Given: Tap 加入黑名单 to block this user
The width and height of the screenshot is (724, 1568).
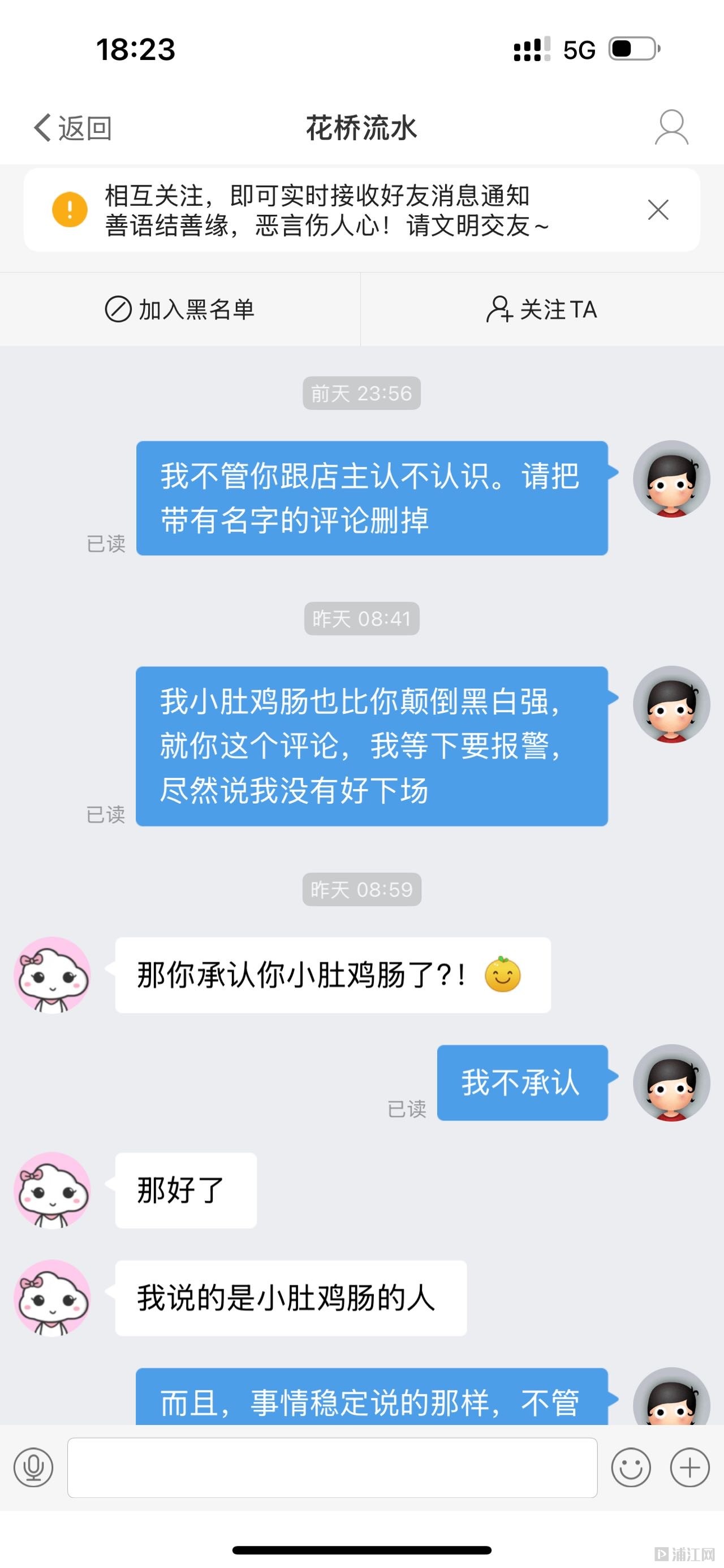Looking at the screenshot, I should pos(180,309).
